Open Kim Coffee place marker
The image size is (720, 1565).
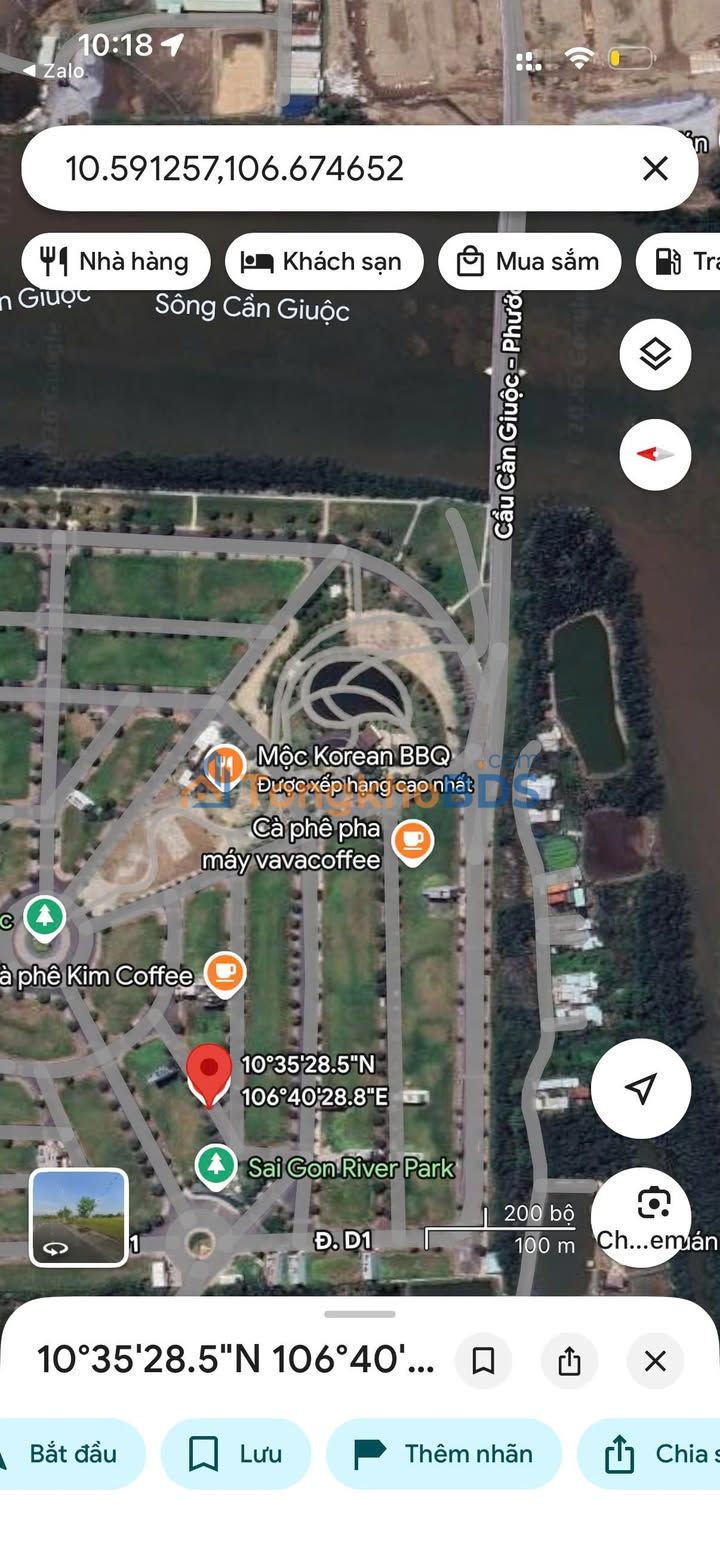point(225,972)
